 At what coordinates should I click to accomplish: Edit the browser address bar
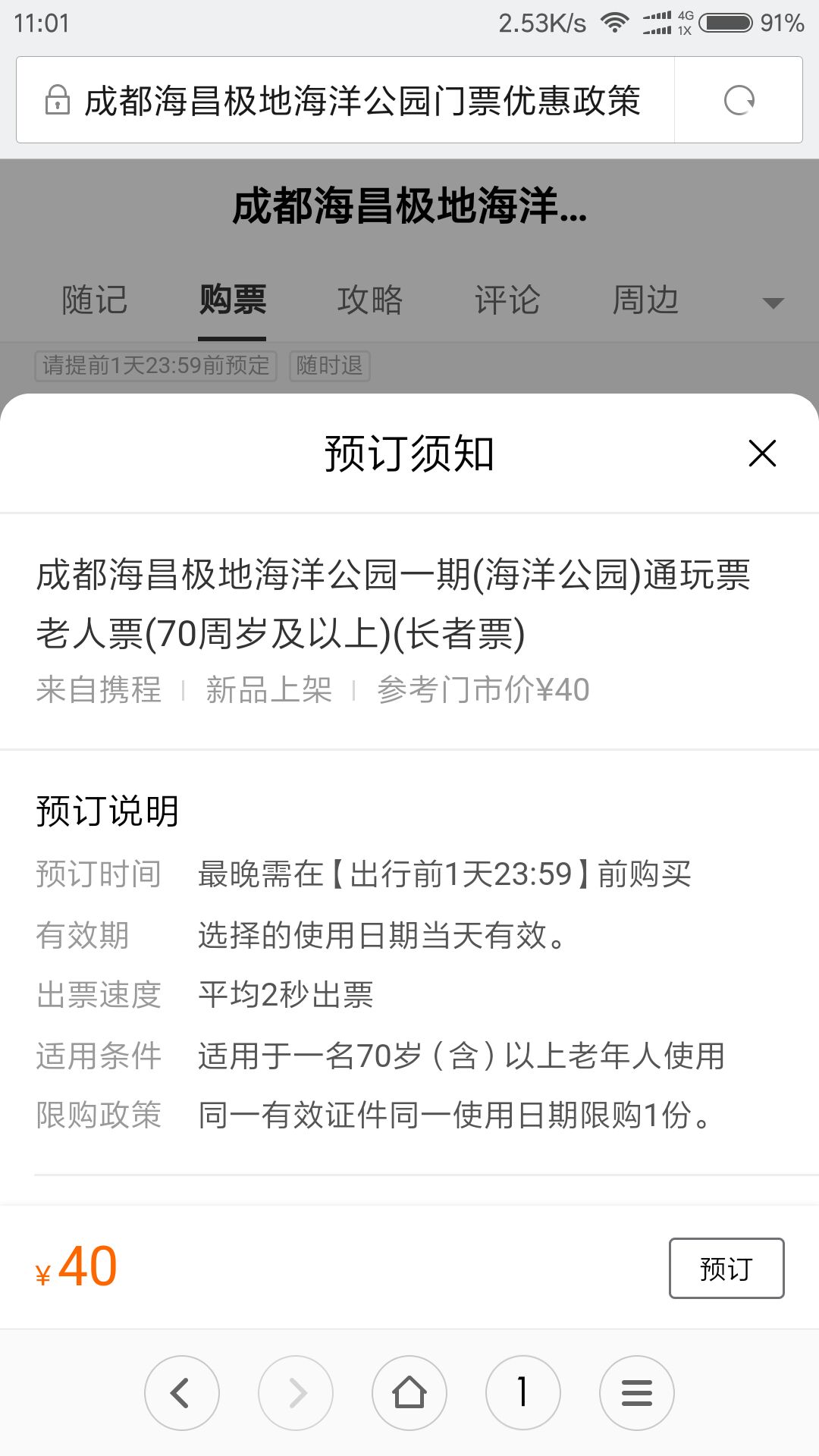pyautogui.click(x=362, y=100)
